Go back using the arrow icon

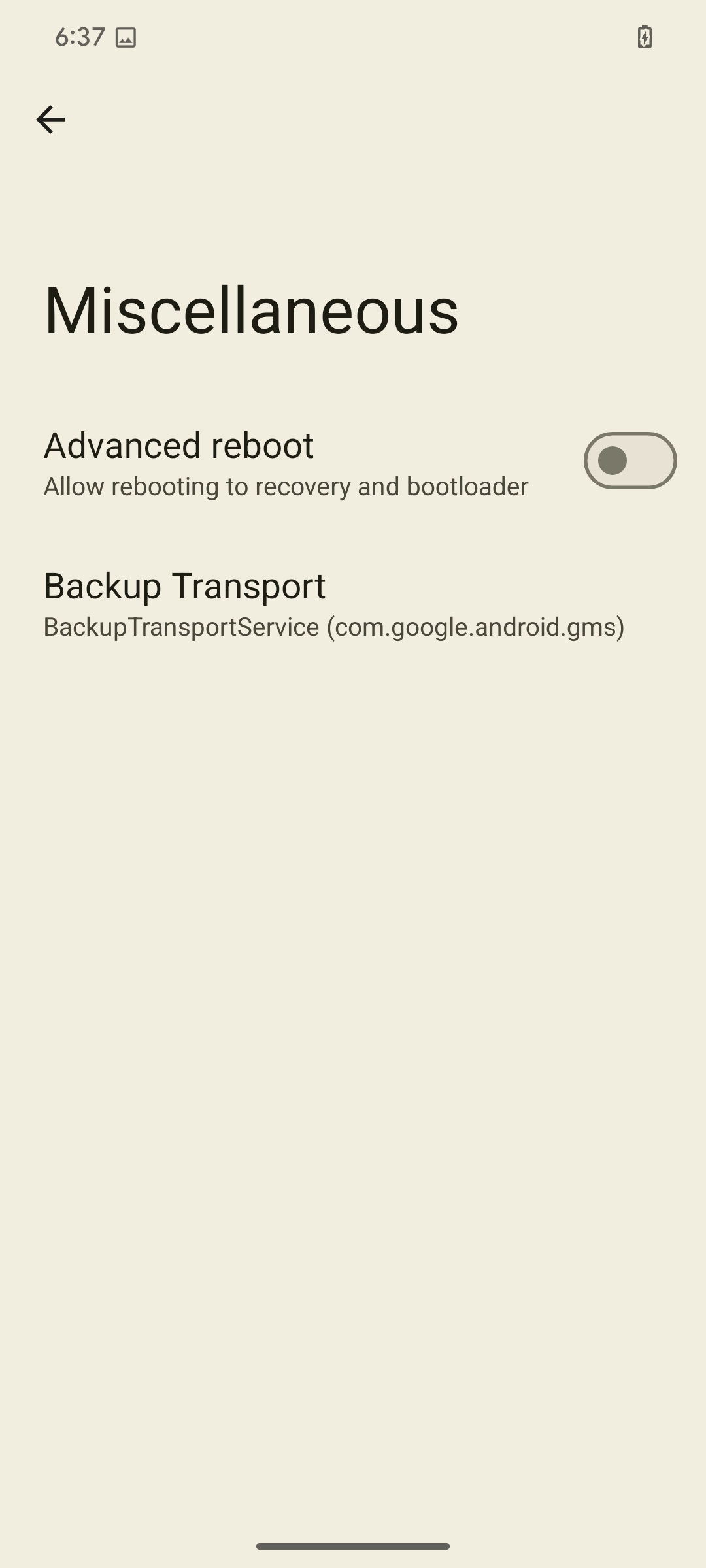50,120
